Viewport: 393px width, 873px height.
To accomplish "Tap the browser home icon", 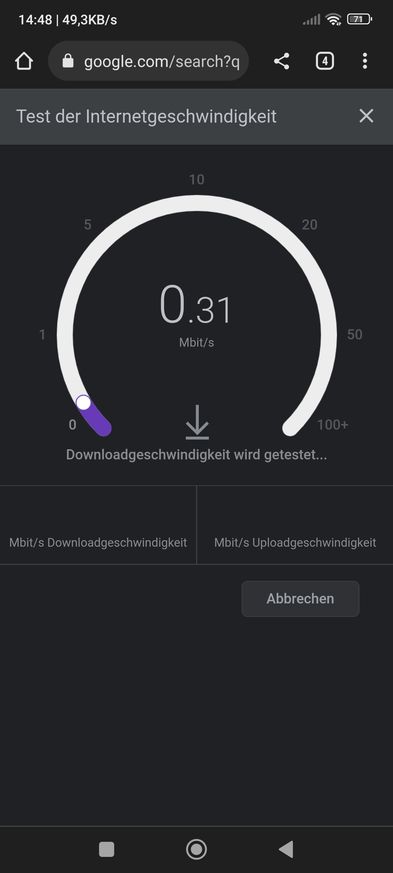I will tap(24, 61).
